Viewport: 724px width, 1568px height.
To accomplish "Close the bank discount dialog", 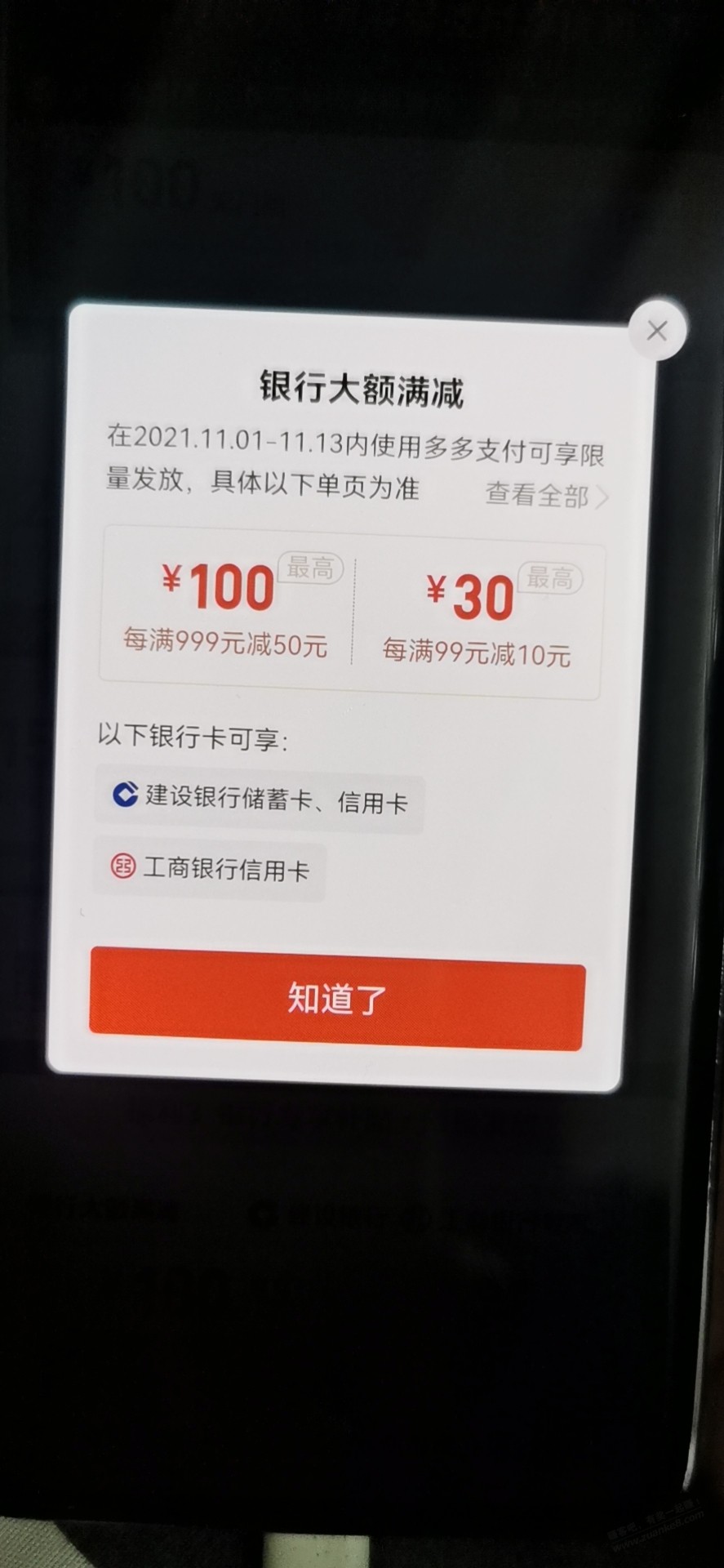I will (657, 331).
